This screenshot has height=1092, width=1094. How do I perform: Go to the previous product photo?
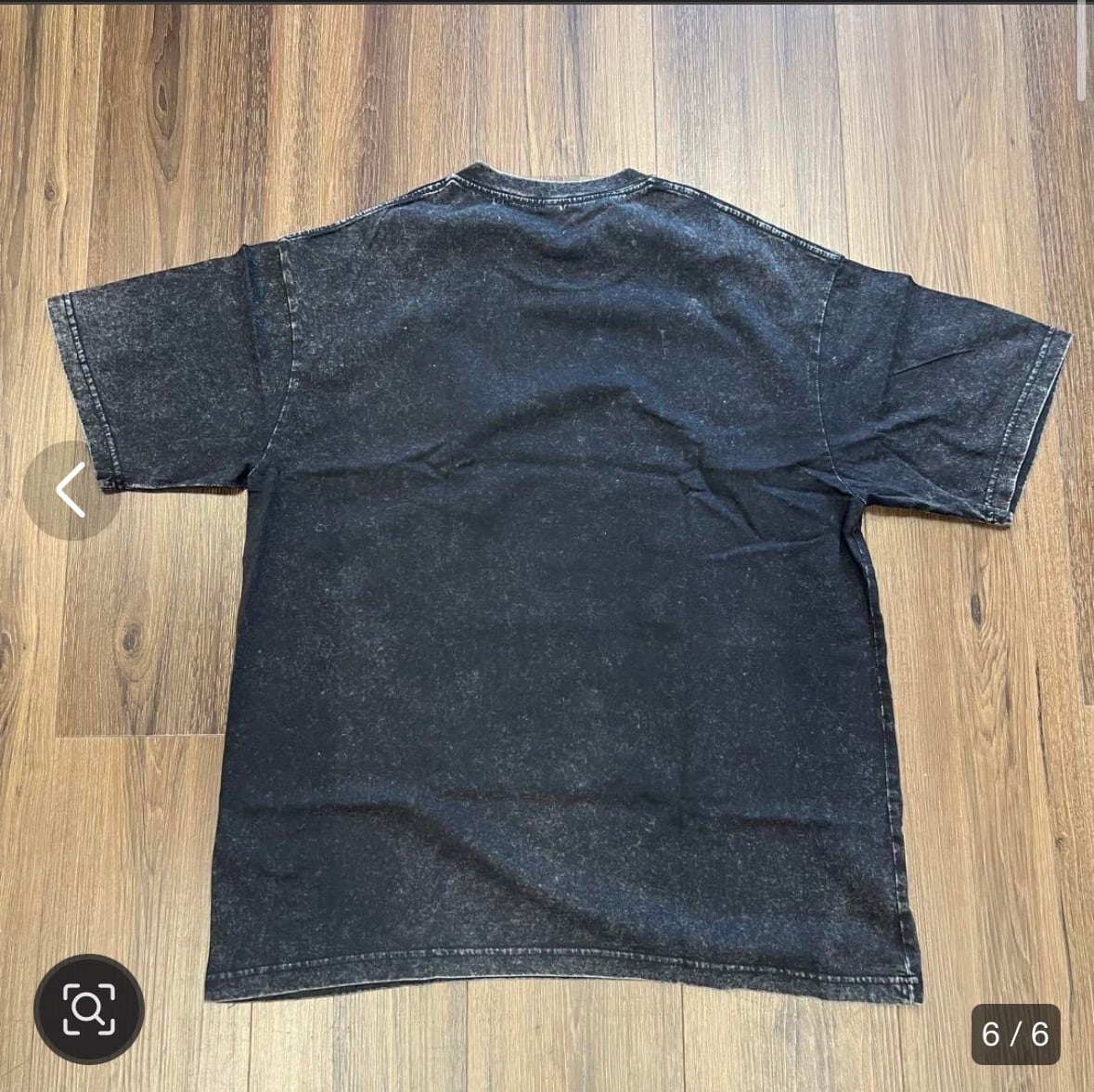71,490
